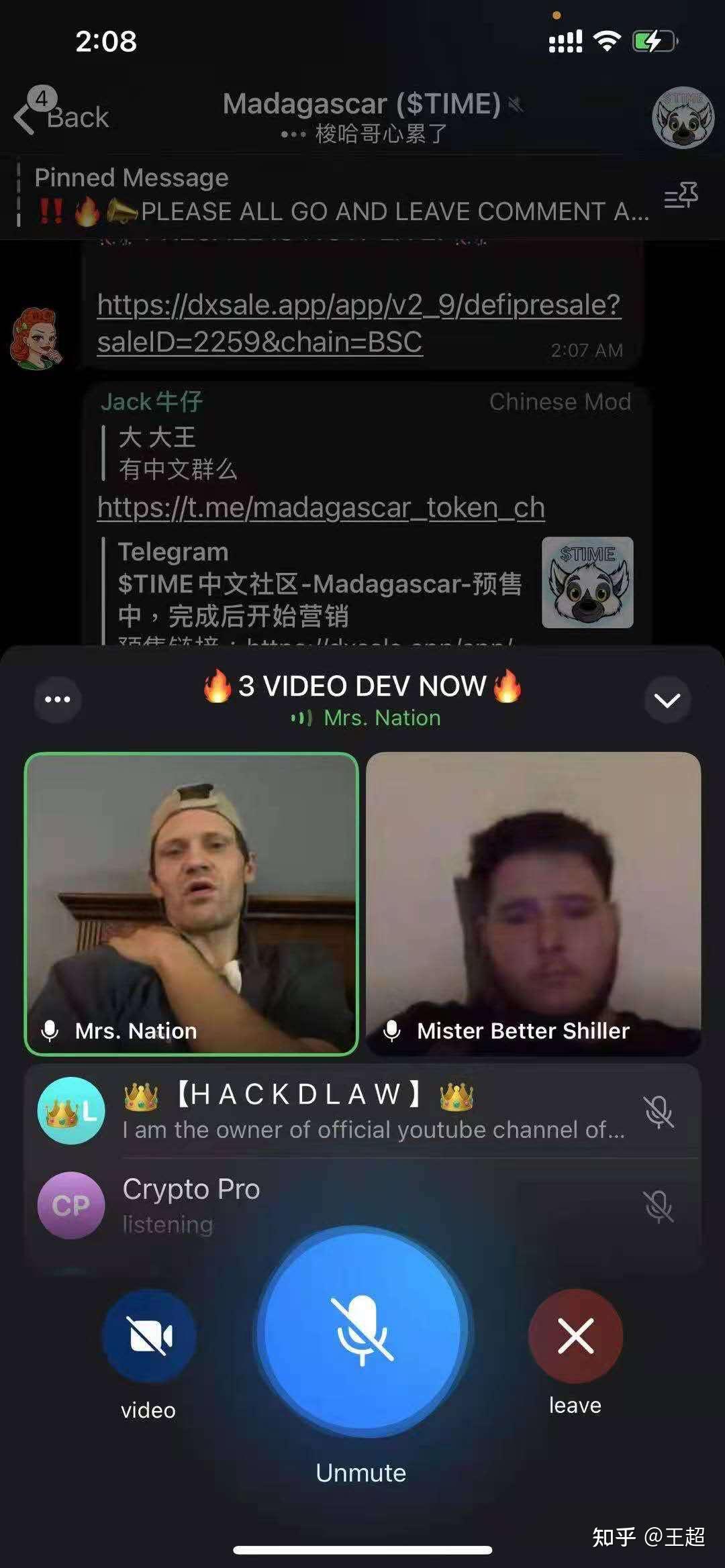Expand the pinned message text
This screenshot has height=1568, width=725.
(x=336, y=211)
